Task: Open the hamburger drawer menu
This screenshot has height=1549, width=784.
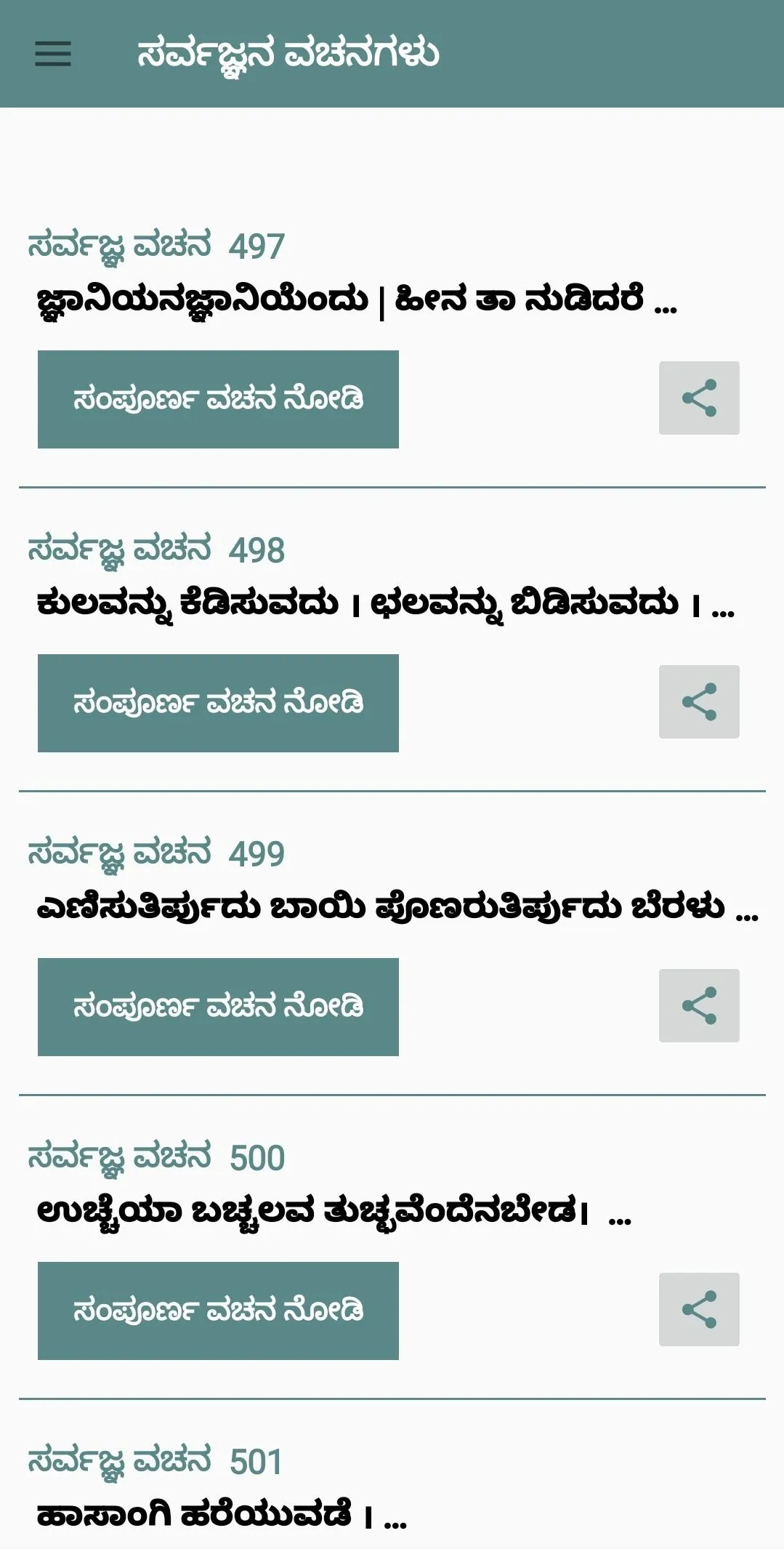Action: (53, 54)
